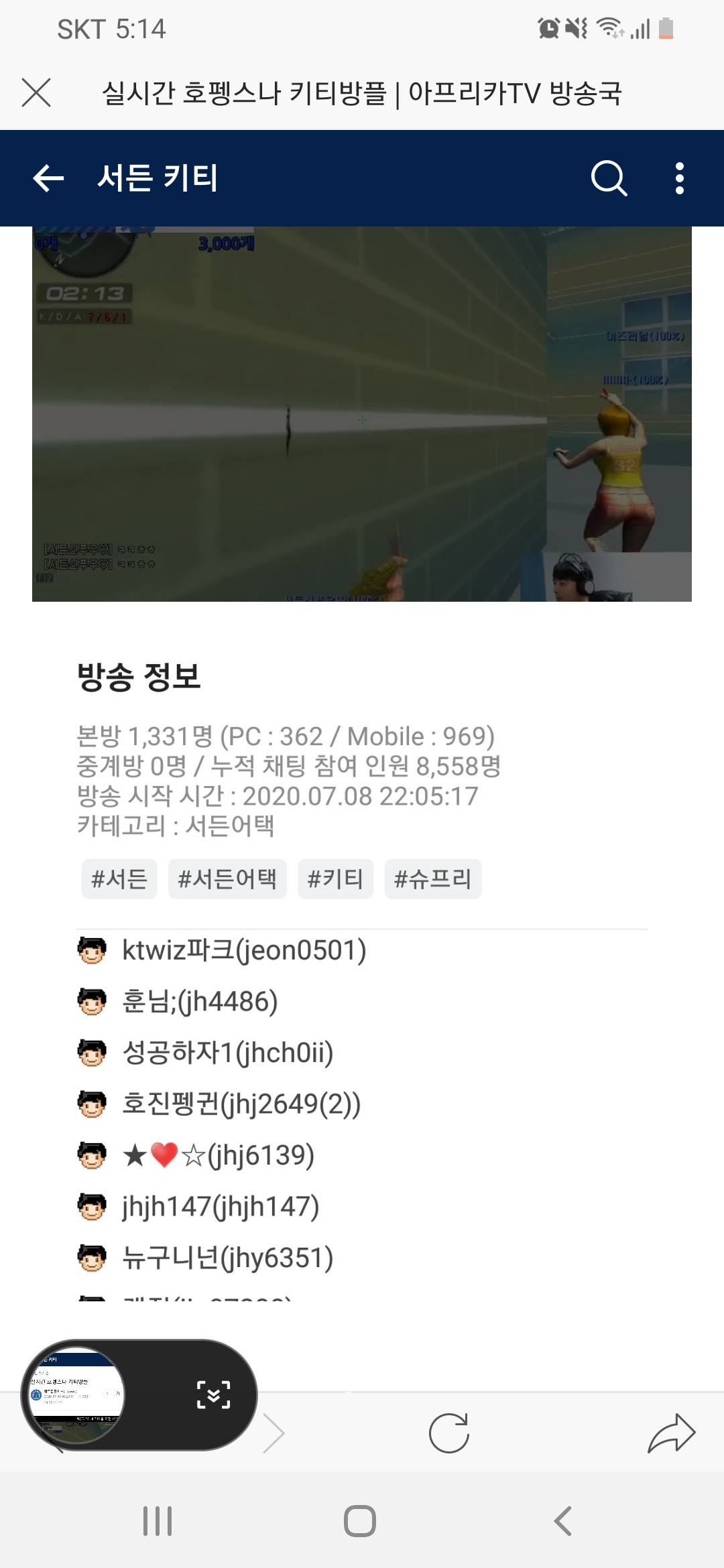Go back from the 서든 키티 page
The image size is (724, 1568).
[x=48, y=178]
